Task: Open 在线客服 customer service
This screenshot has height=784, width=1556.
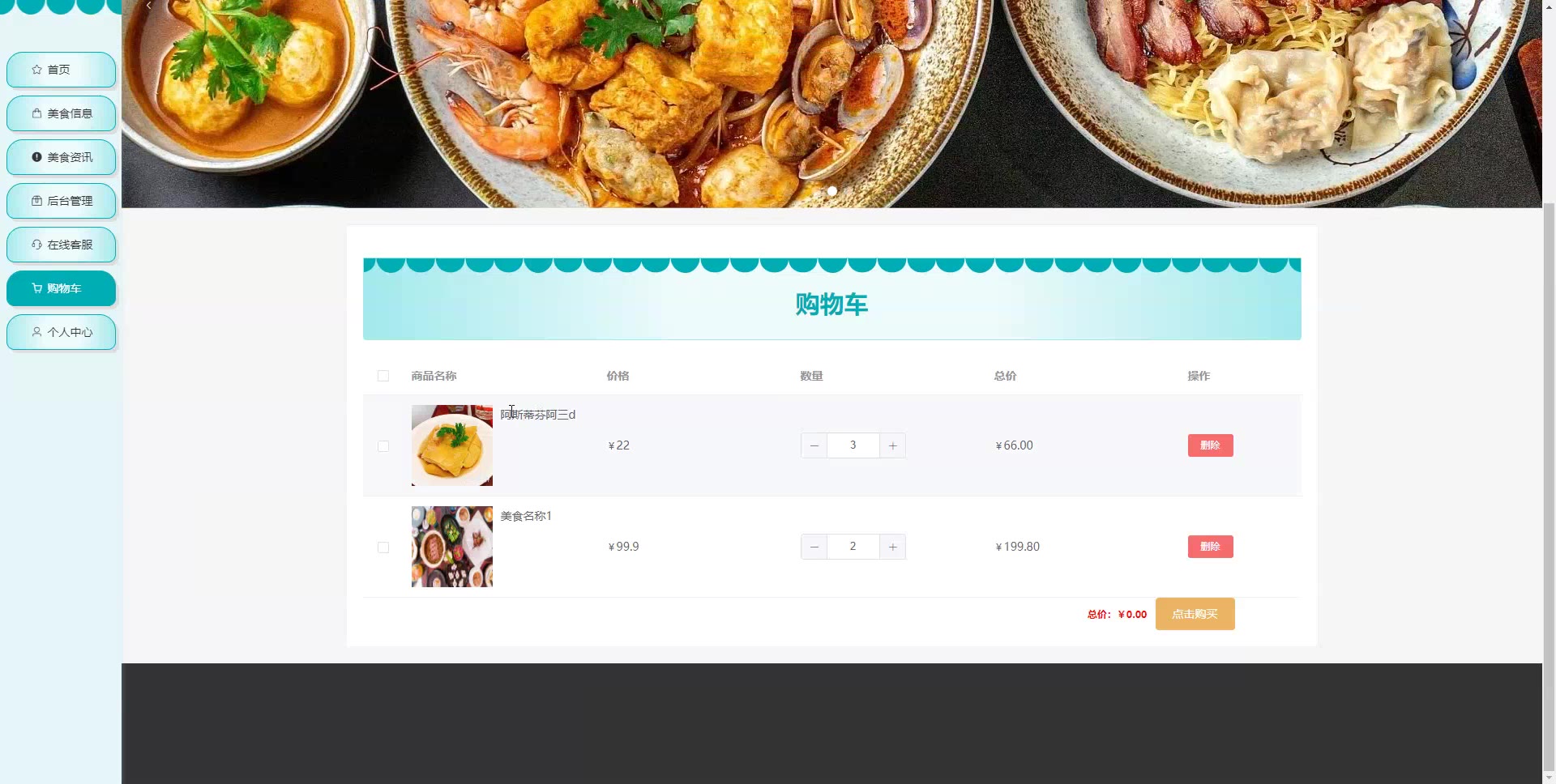Action: pos(61,245)
